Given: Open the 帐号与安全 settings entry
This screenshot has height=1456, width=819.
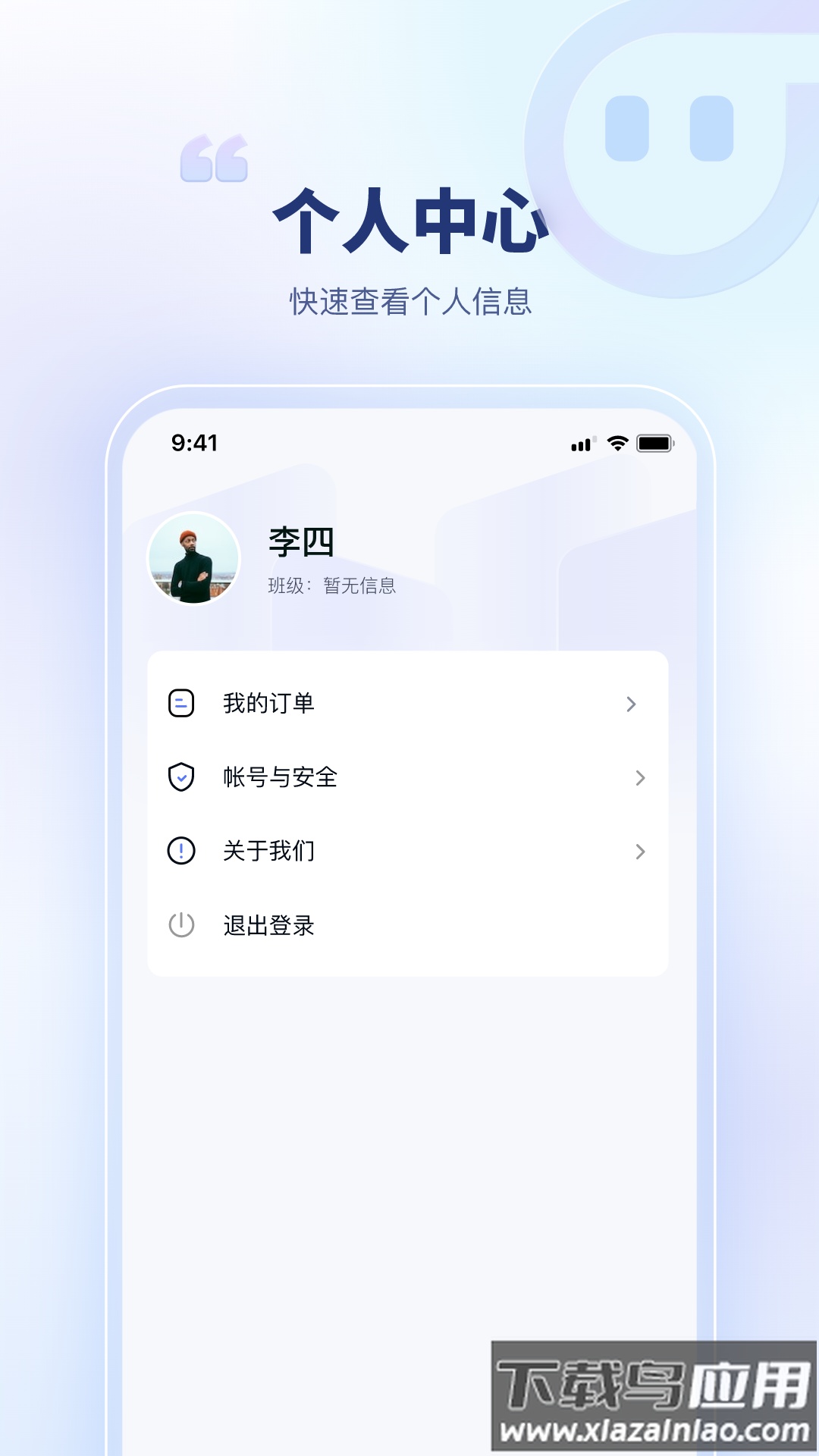Looking at the screenshot, I should [278, 777].
